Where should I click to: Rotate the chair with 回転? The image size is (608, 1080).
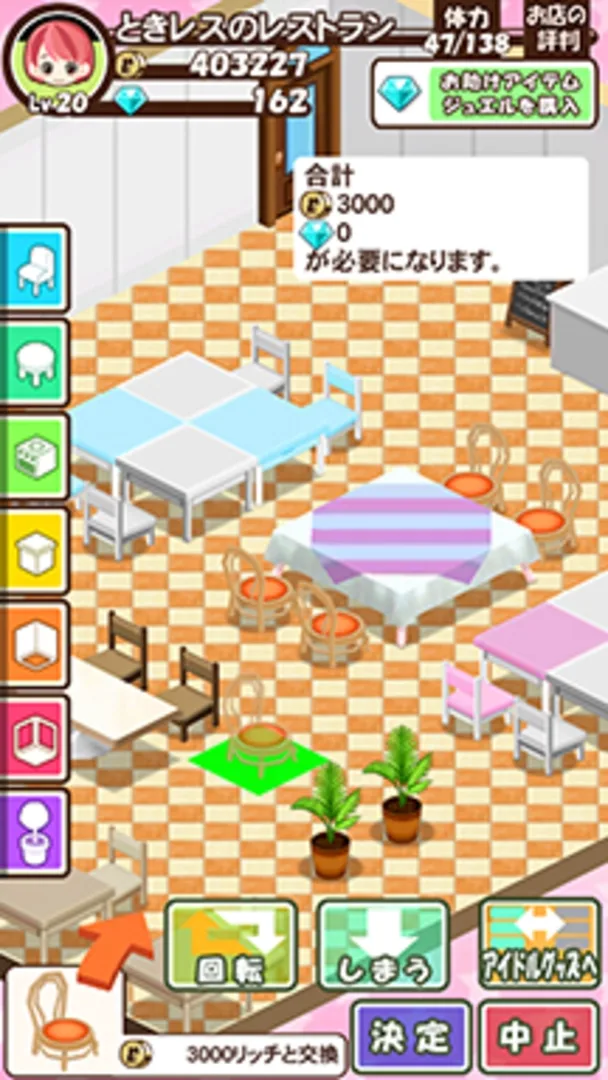click(x=231, y=945)
